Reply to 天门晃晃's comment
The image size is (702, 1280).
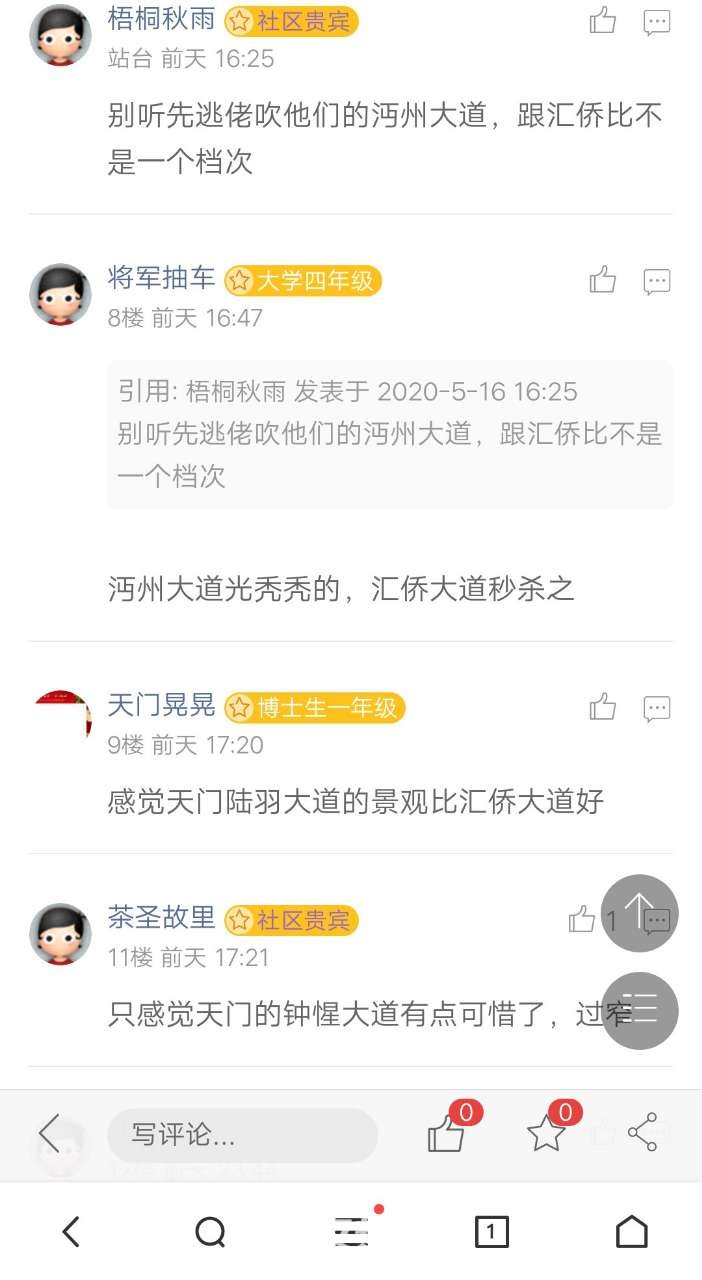[x=656, y=709]
